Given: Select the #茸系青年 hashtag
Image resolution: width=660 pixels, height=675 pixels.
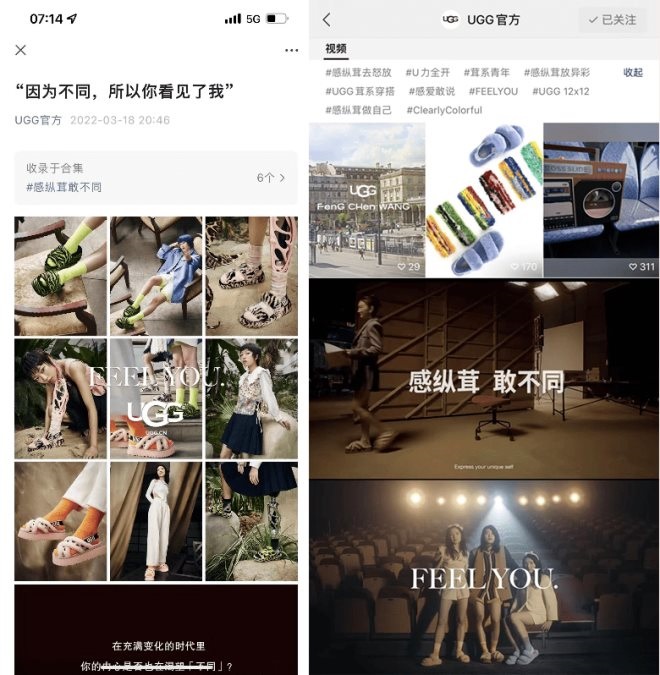Looking at the screenshot, I should [x=485, y=73].
